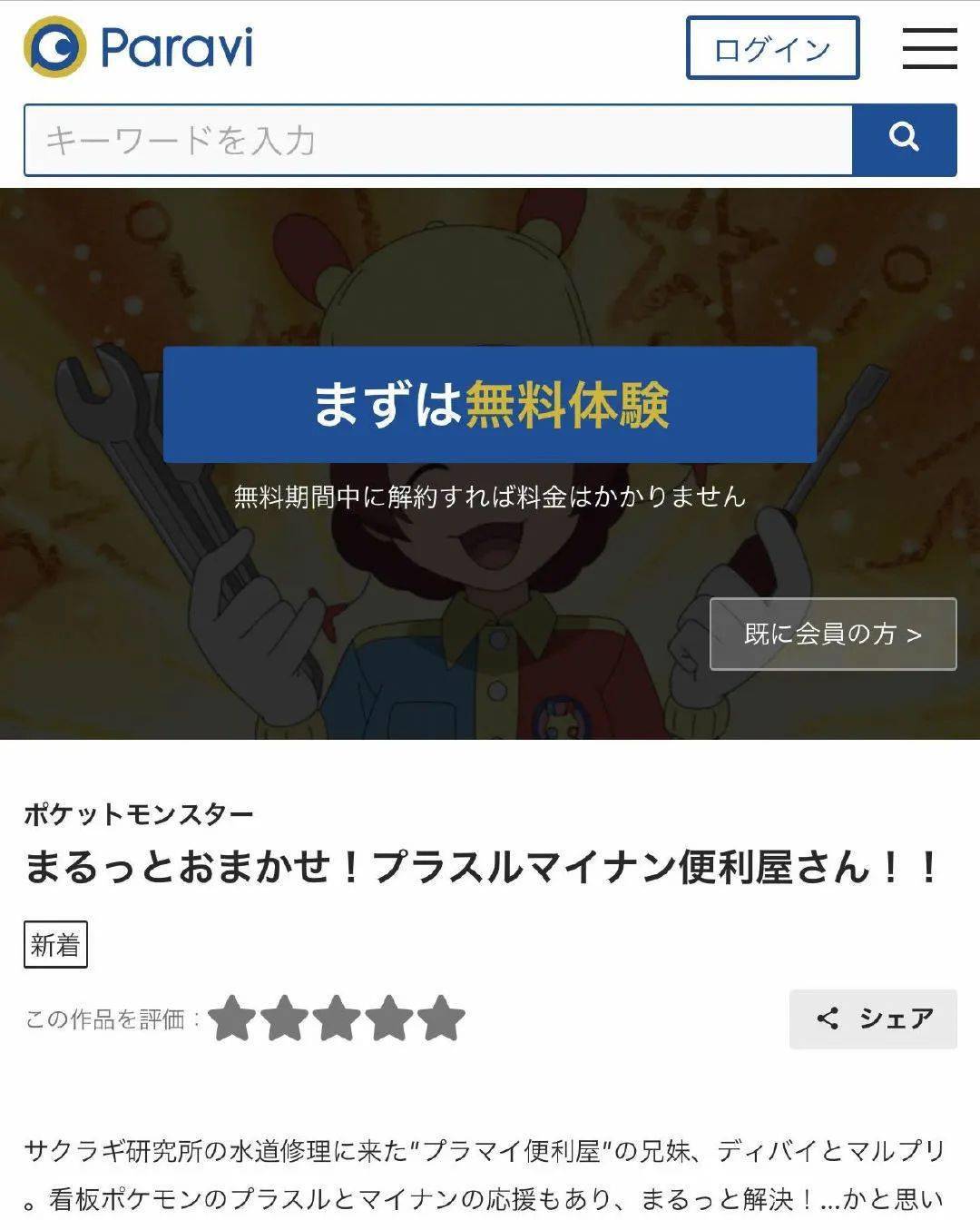Tap the ログイン login button
The image size is (980, 1230).
coord(772,48)
